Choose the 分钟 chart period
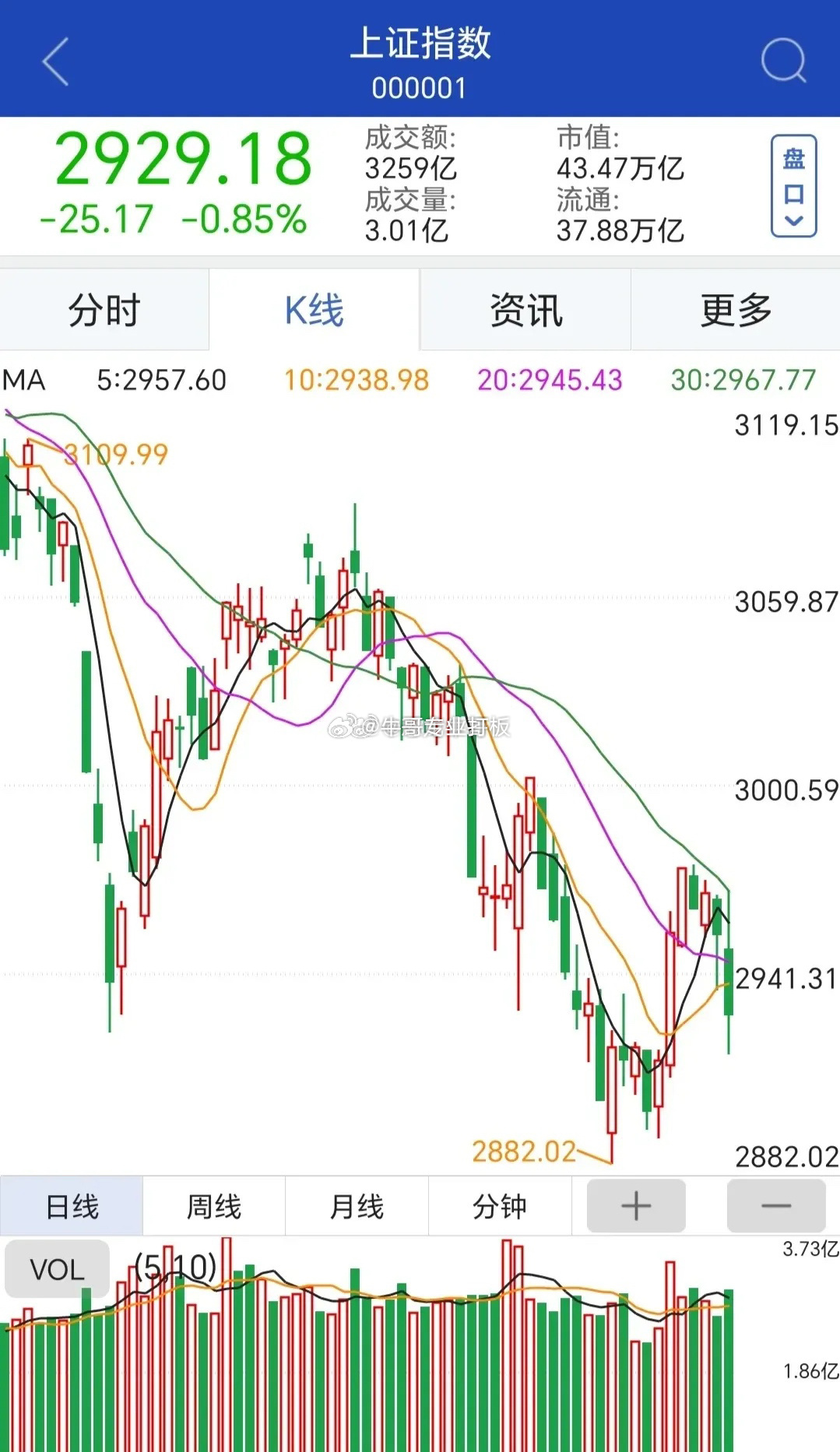The height and width of the screenshot is (1452, 840). point(500,1206)
